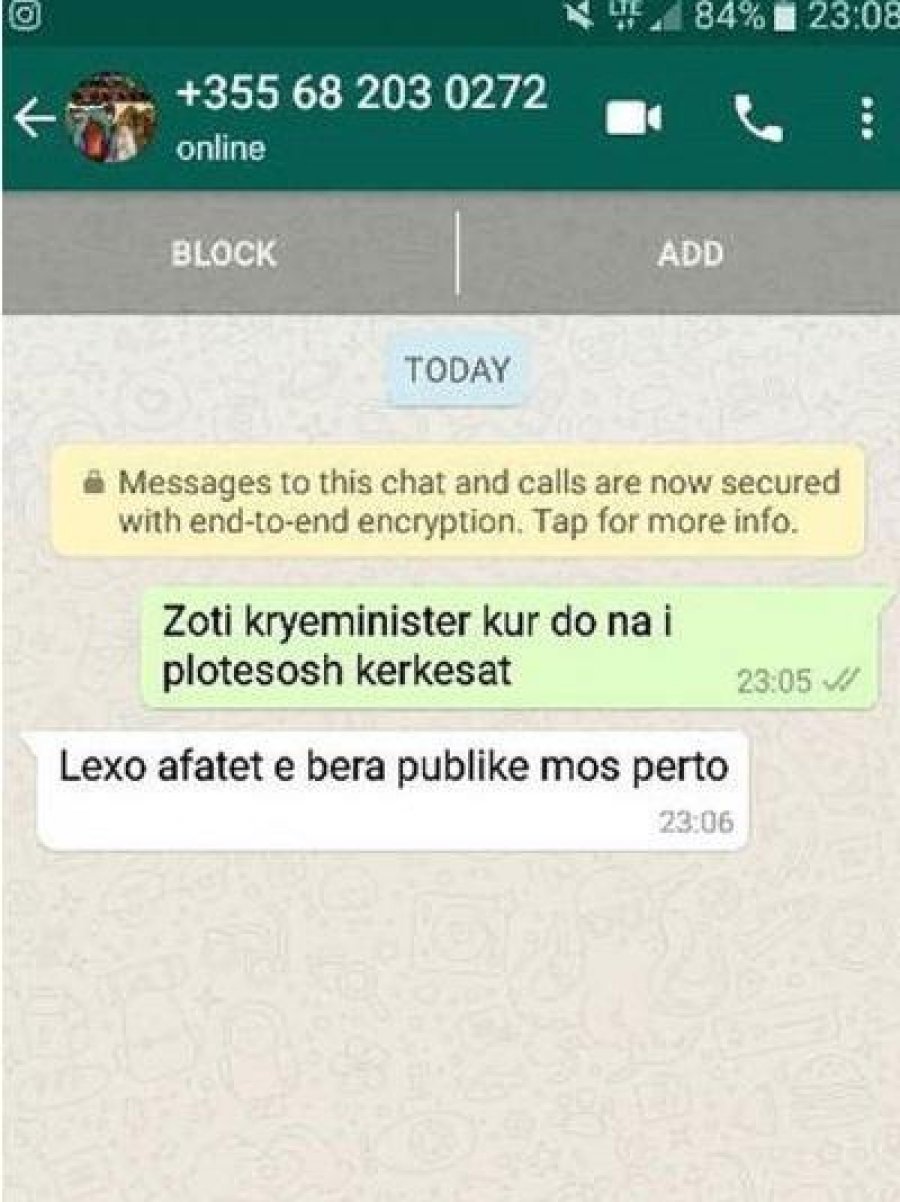Go back using the arrow

click(32, 120)
